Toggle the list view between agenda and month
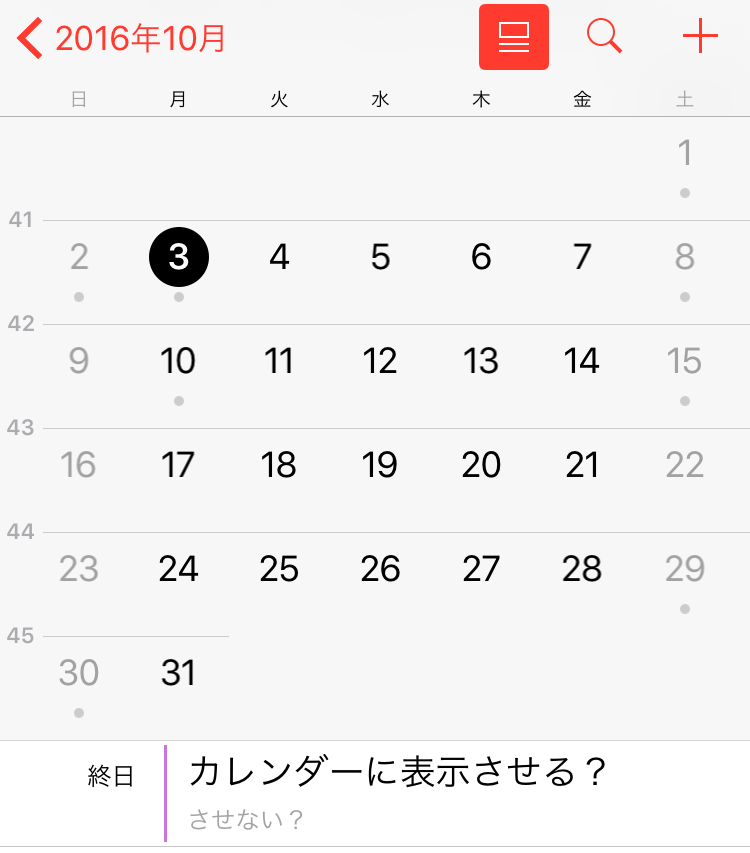This screenshot has width=750, height=853. pyautogui.click(x=513, y=36)
